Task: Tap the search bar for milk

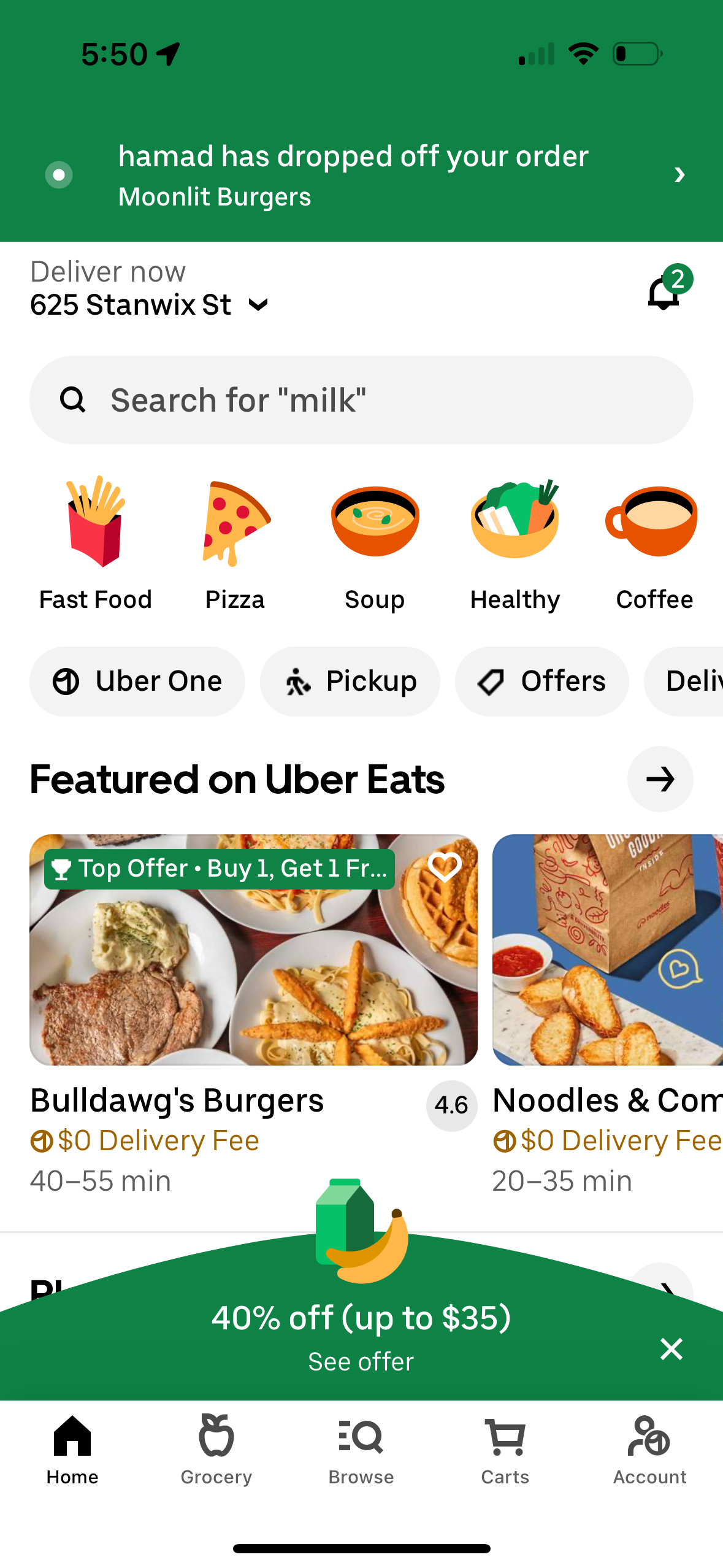Action: [362, 399]
